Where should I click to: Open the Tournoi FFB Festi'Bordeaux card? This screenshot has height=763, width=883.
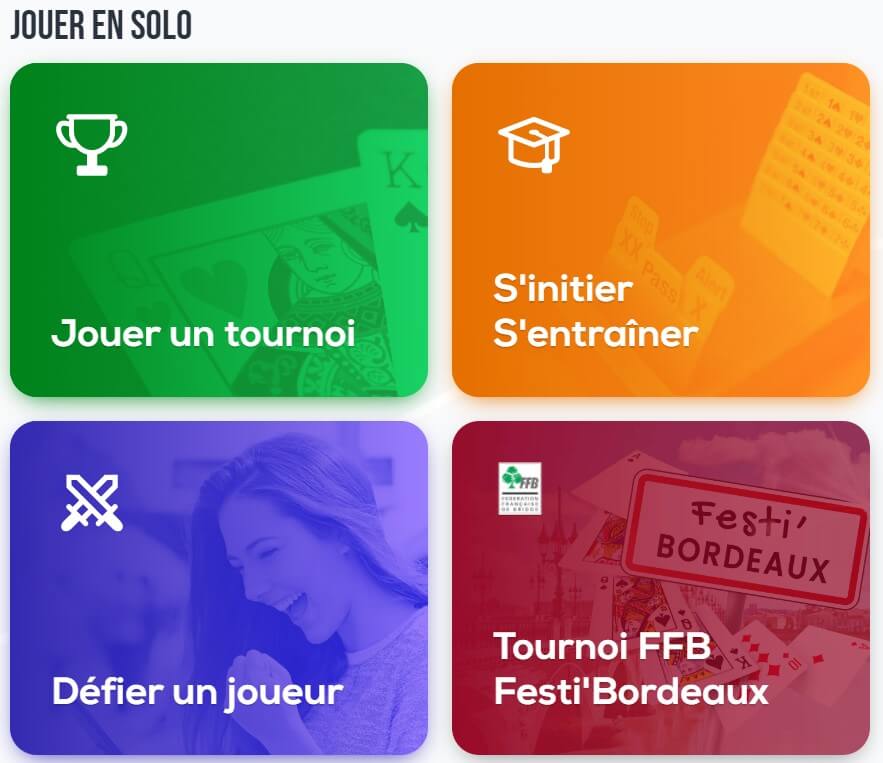[x=660, y=588]
